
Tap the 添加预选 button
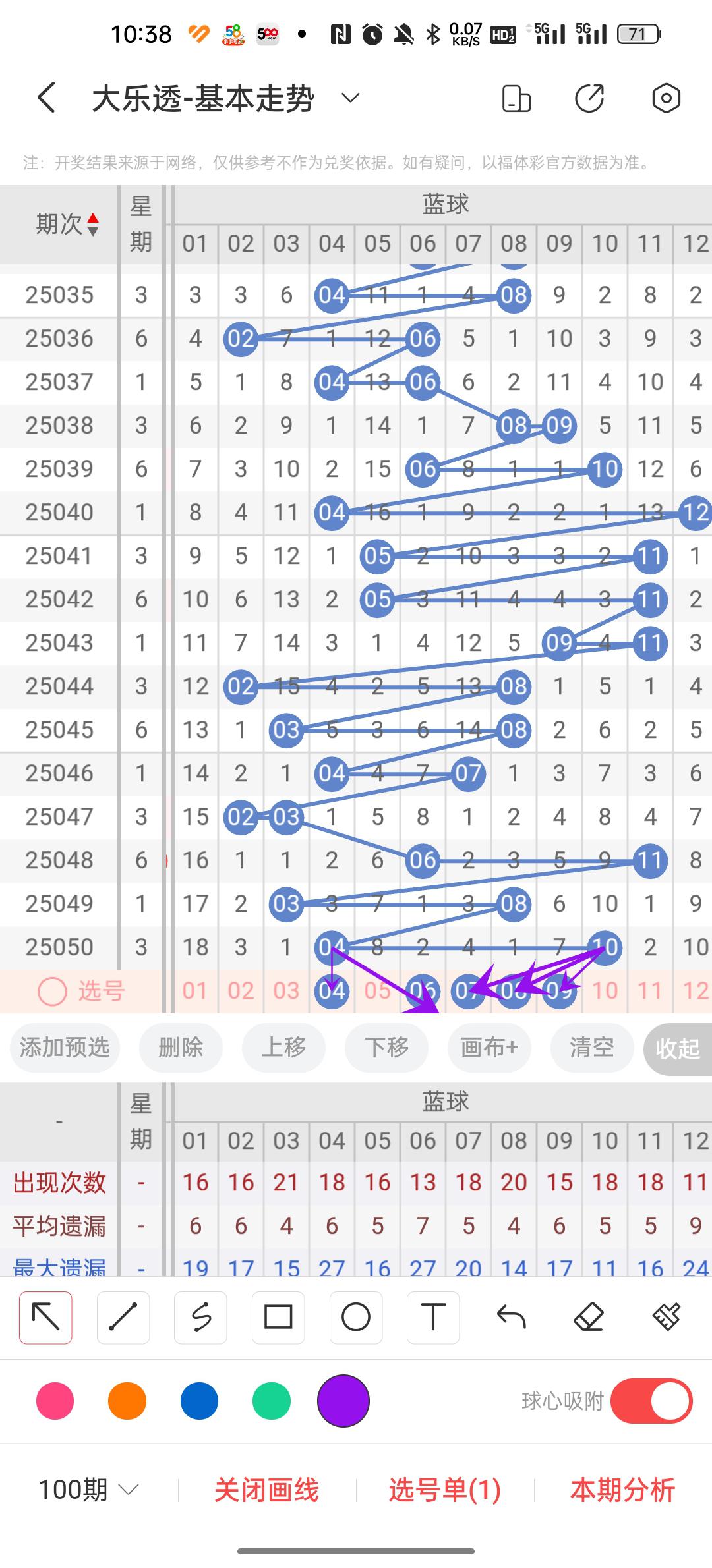65,1047
